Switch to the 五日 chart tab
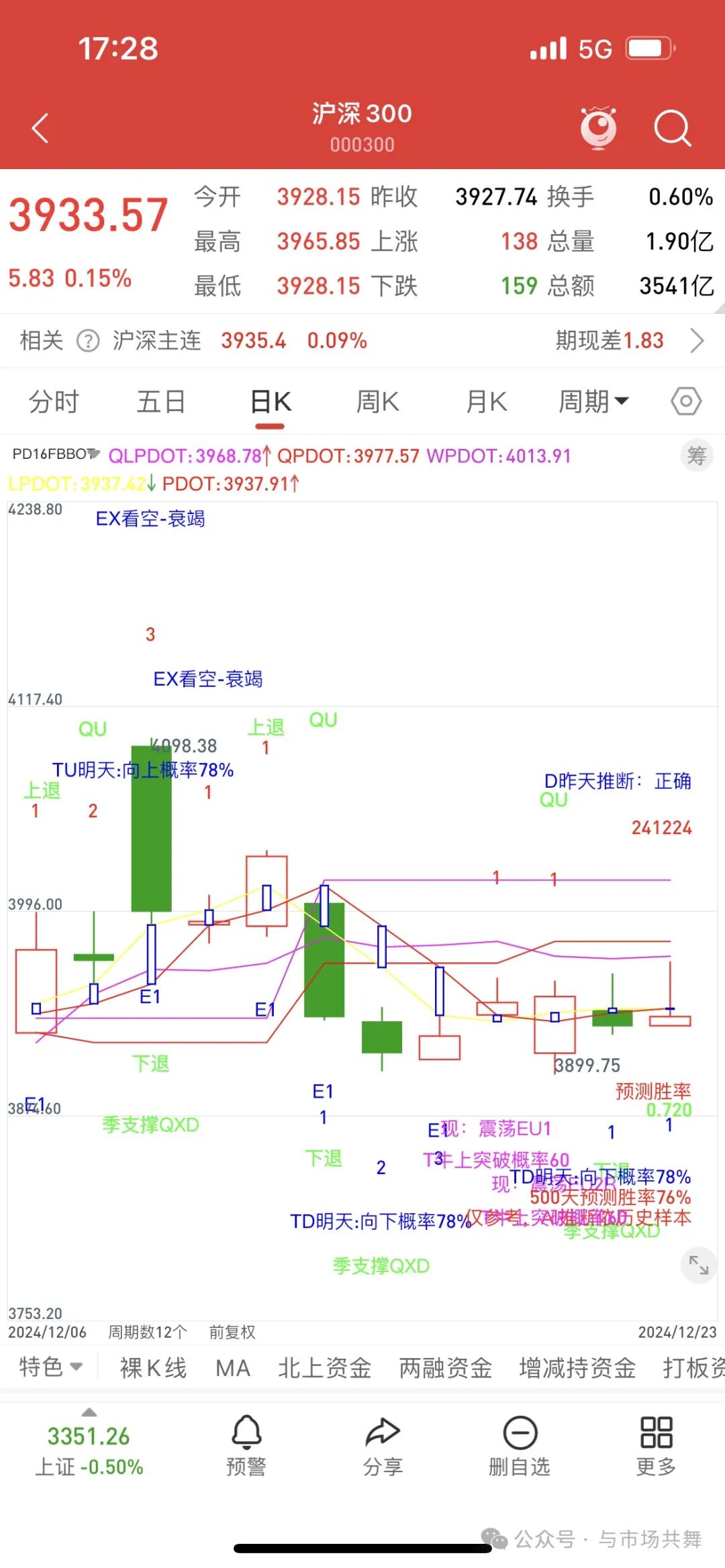 161,402
